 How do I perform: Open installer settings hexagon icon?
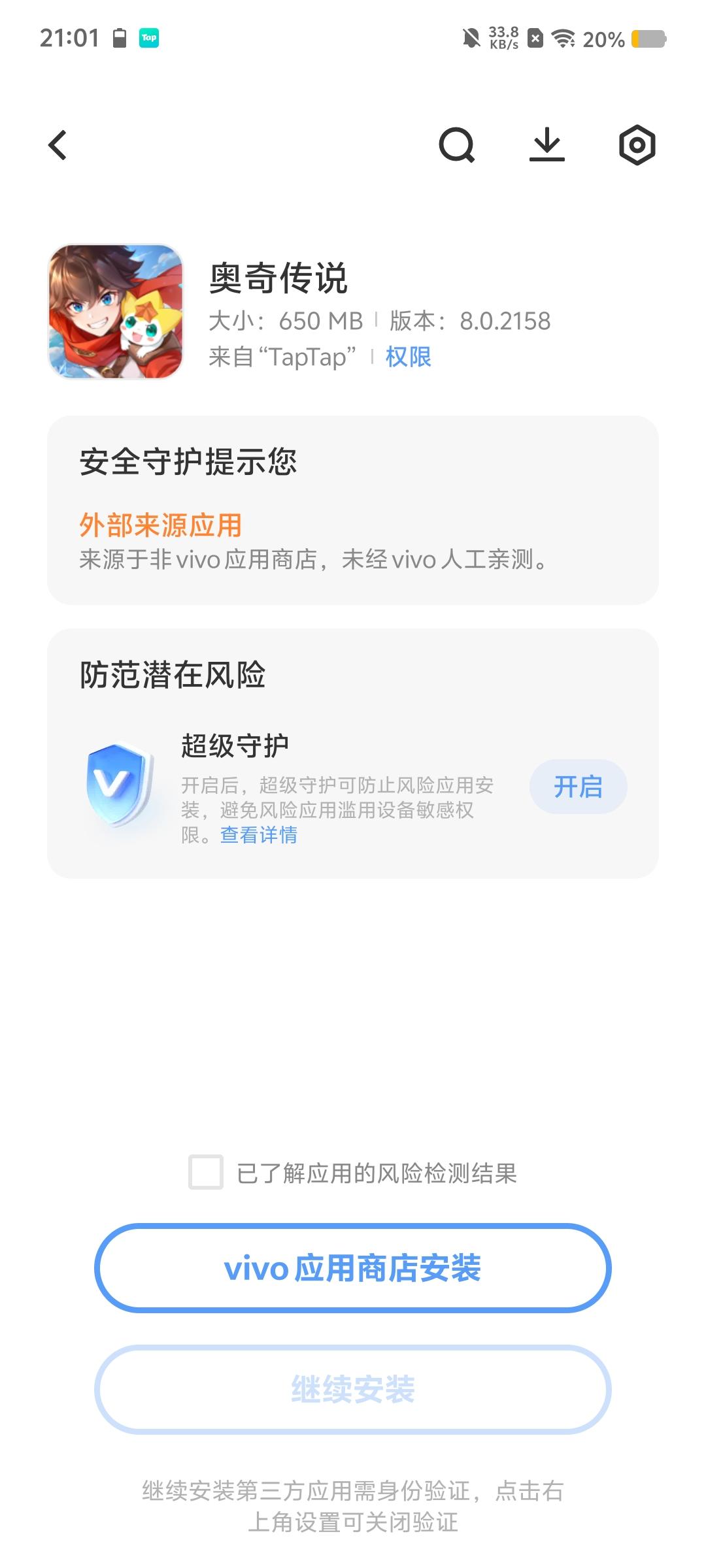point(637,145)
